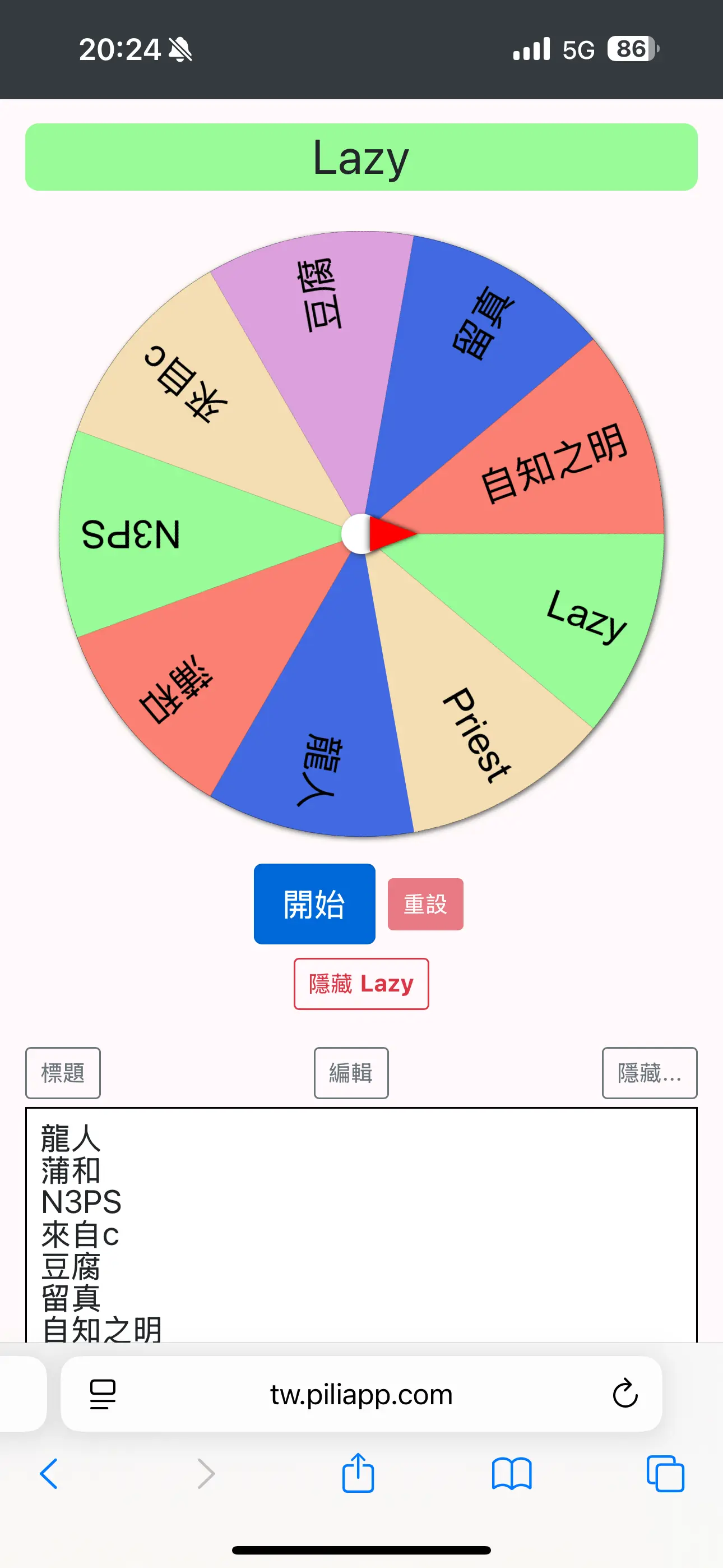Open Safari bookmarks

click(x=512, y=1474)
